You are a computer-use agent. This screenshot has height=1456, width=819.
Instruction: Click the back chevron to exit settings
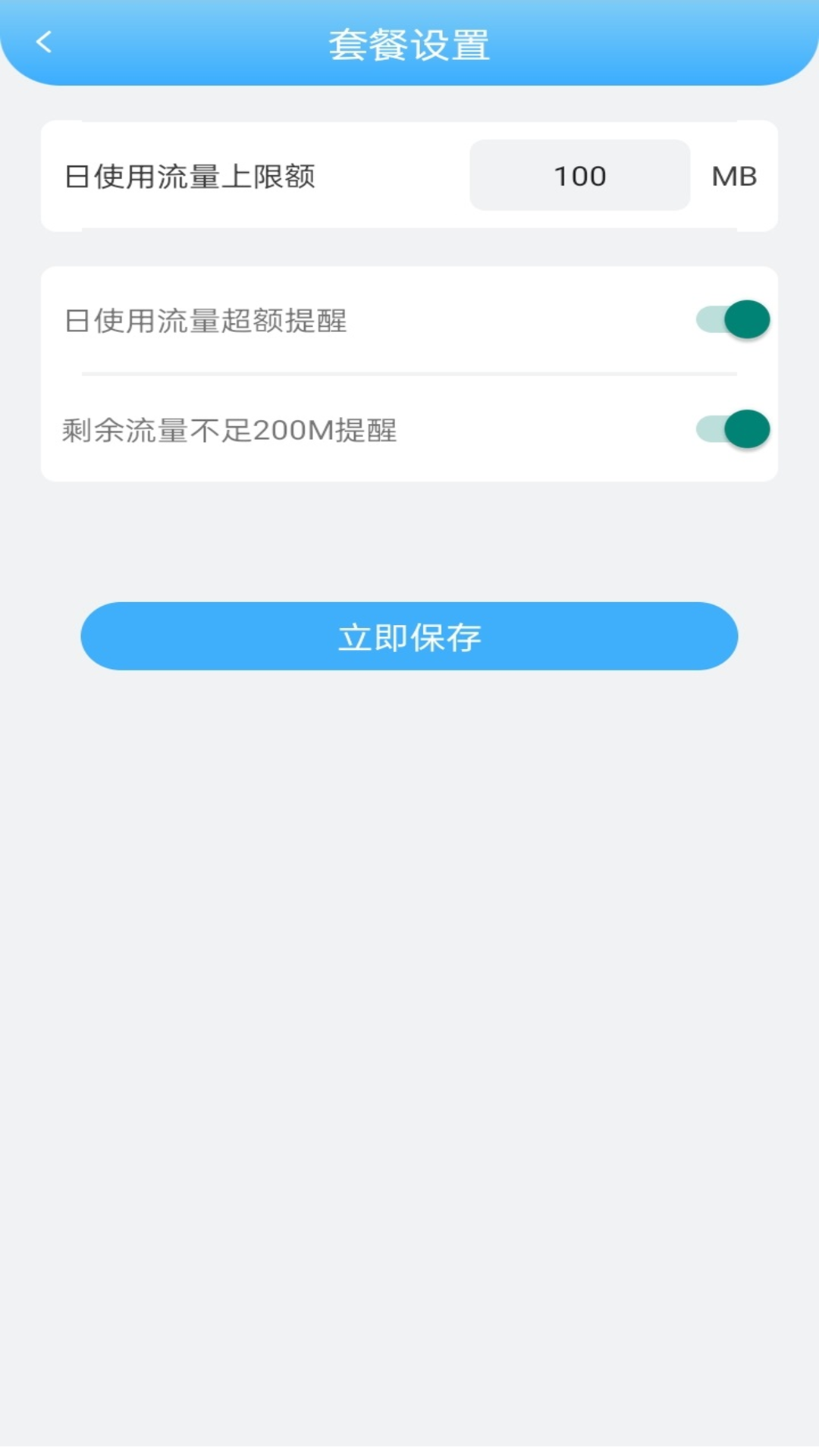pos(45,43)
